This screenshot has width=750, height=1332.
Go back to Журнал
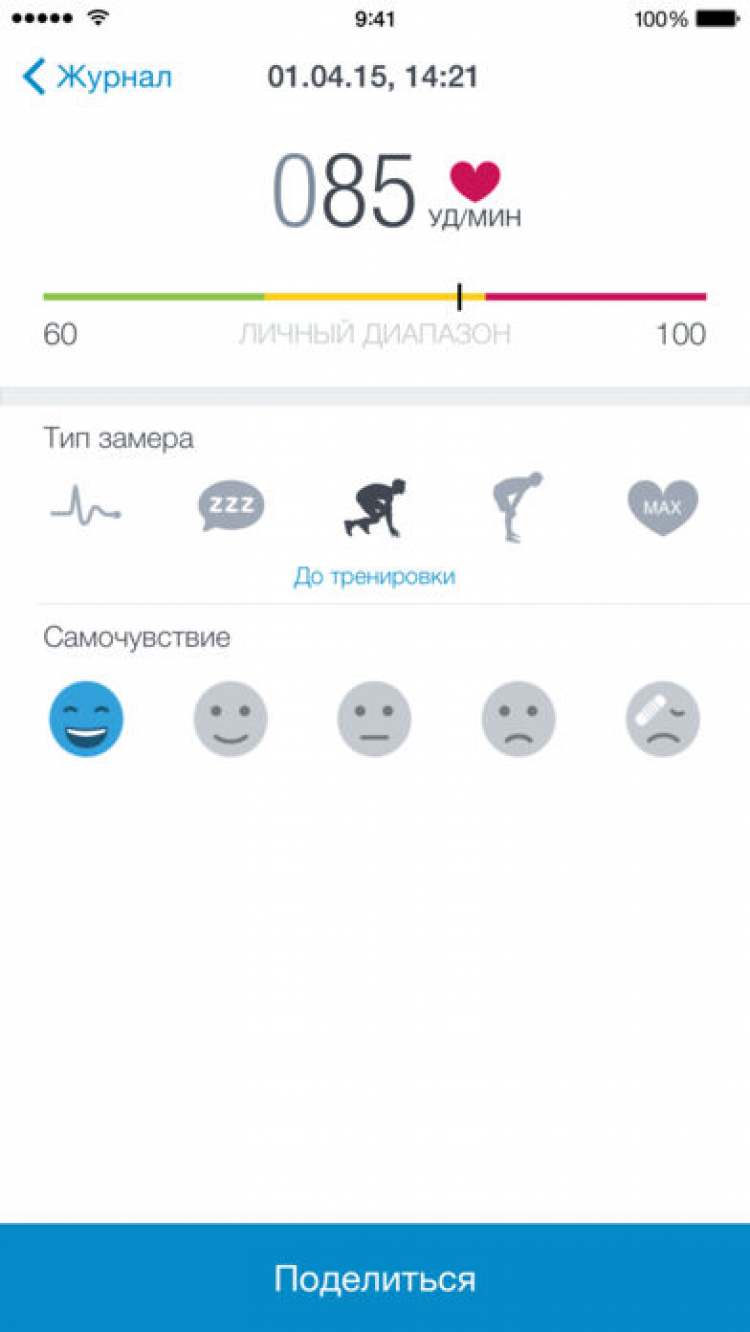97,77
